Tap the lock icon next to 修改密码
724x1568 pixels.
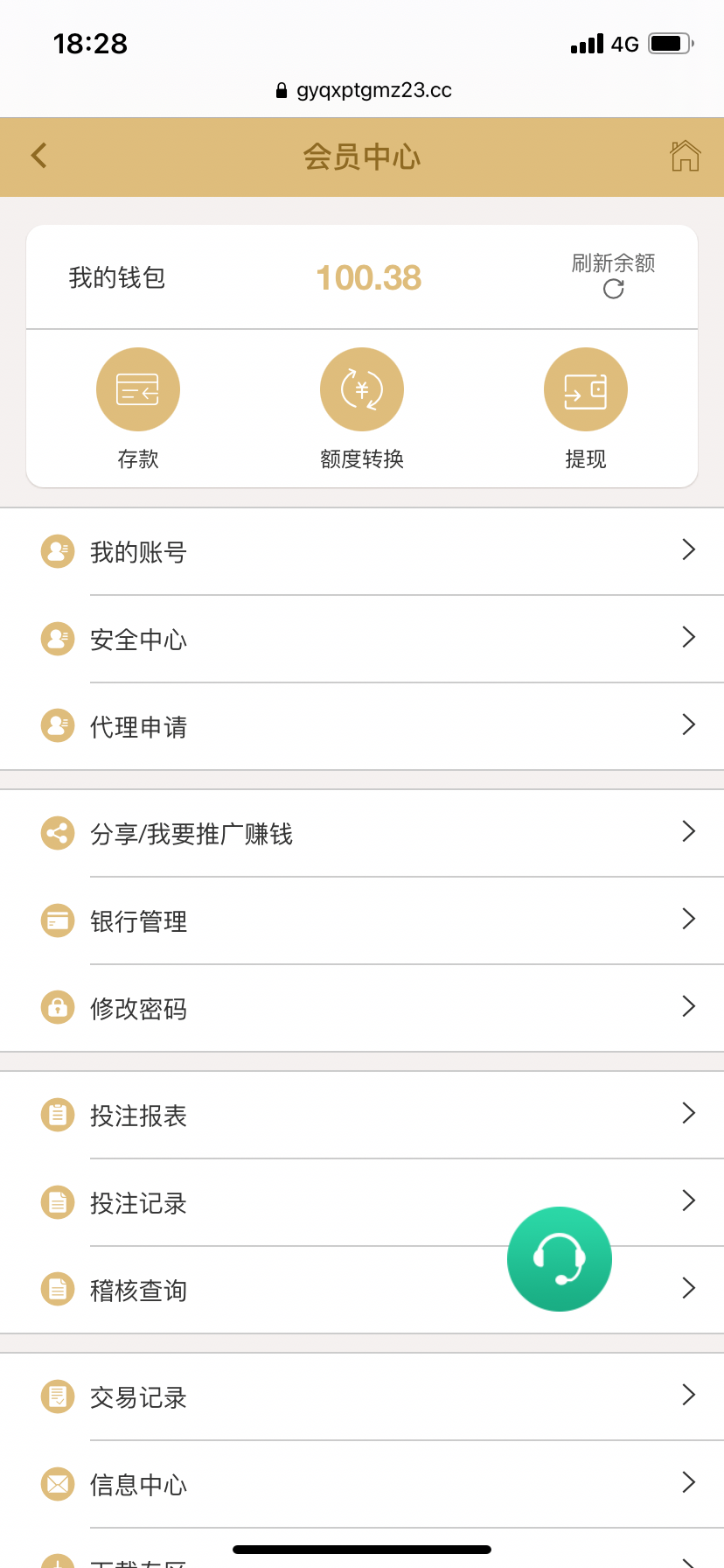58,1007
